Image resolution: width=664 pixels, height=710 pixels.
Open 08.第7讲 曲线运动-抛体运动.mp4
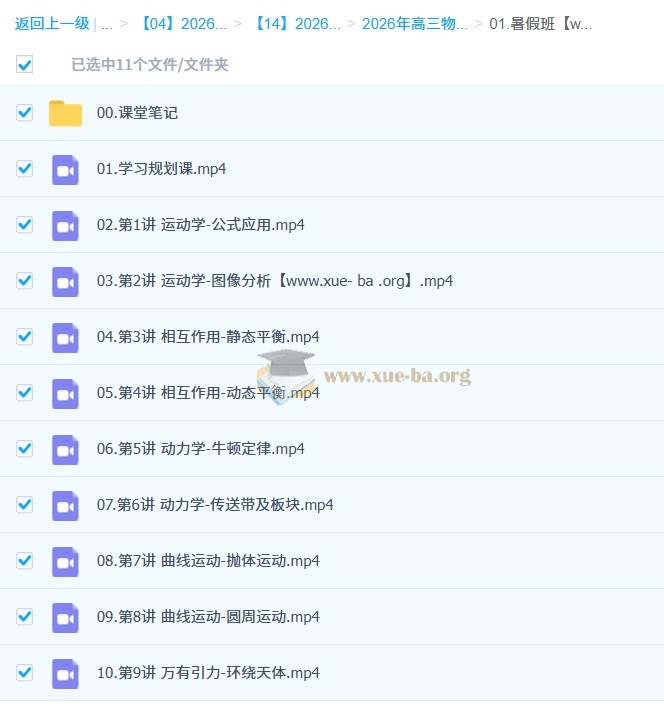(208, 561)
